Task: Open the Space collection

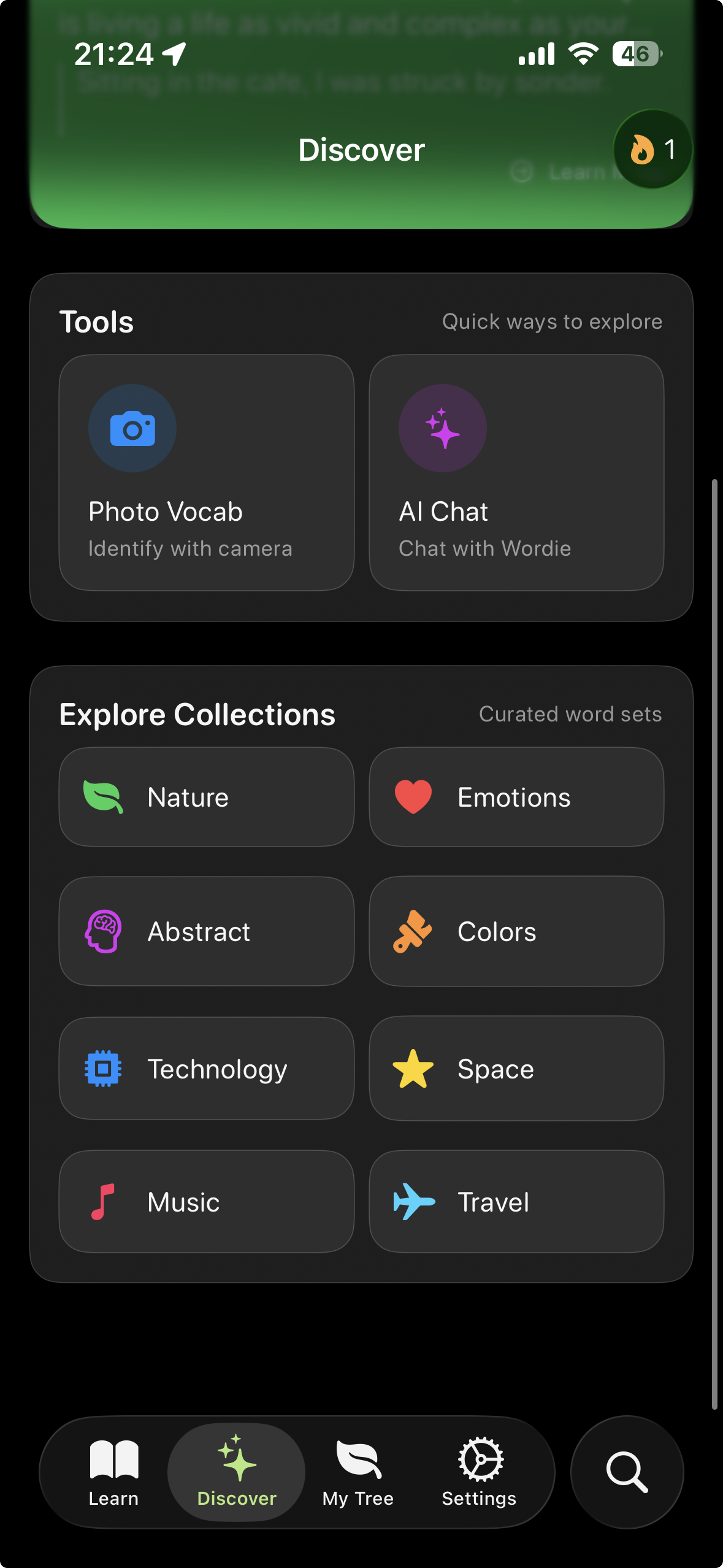Action: coord(516,1069)
